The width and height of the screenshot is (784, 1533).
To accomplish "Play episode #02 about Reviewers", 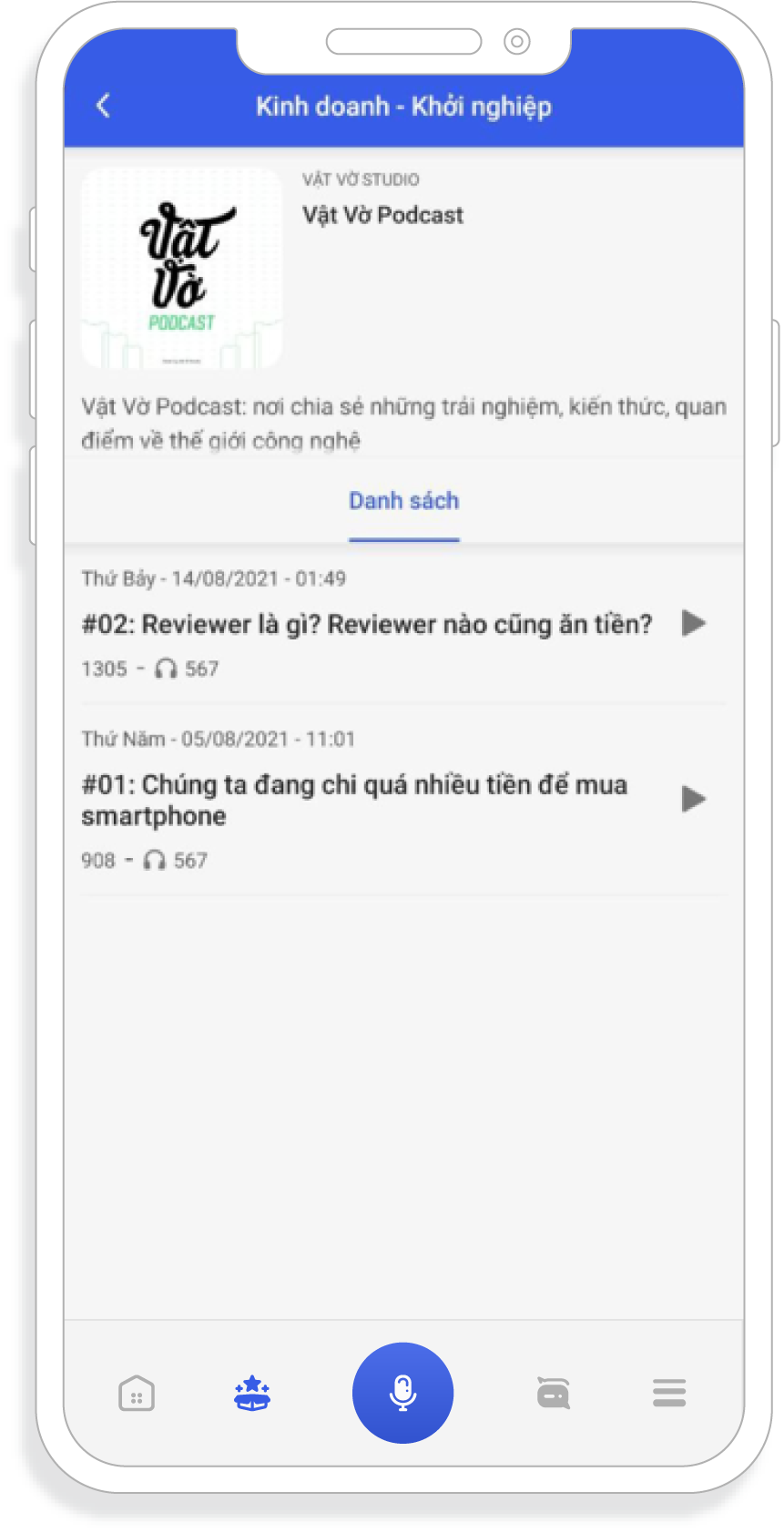I will pyautogui.click(x=696, y=623).
